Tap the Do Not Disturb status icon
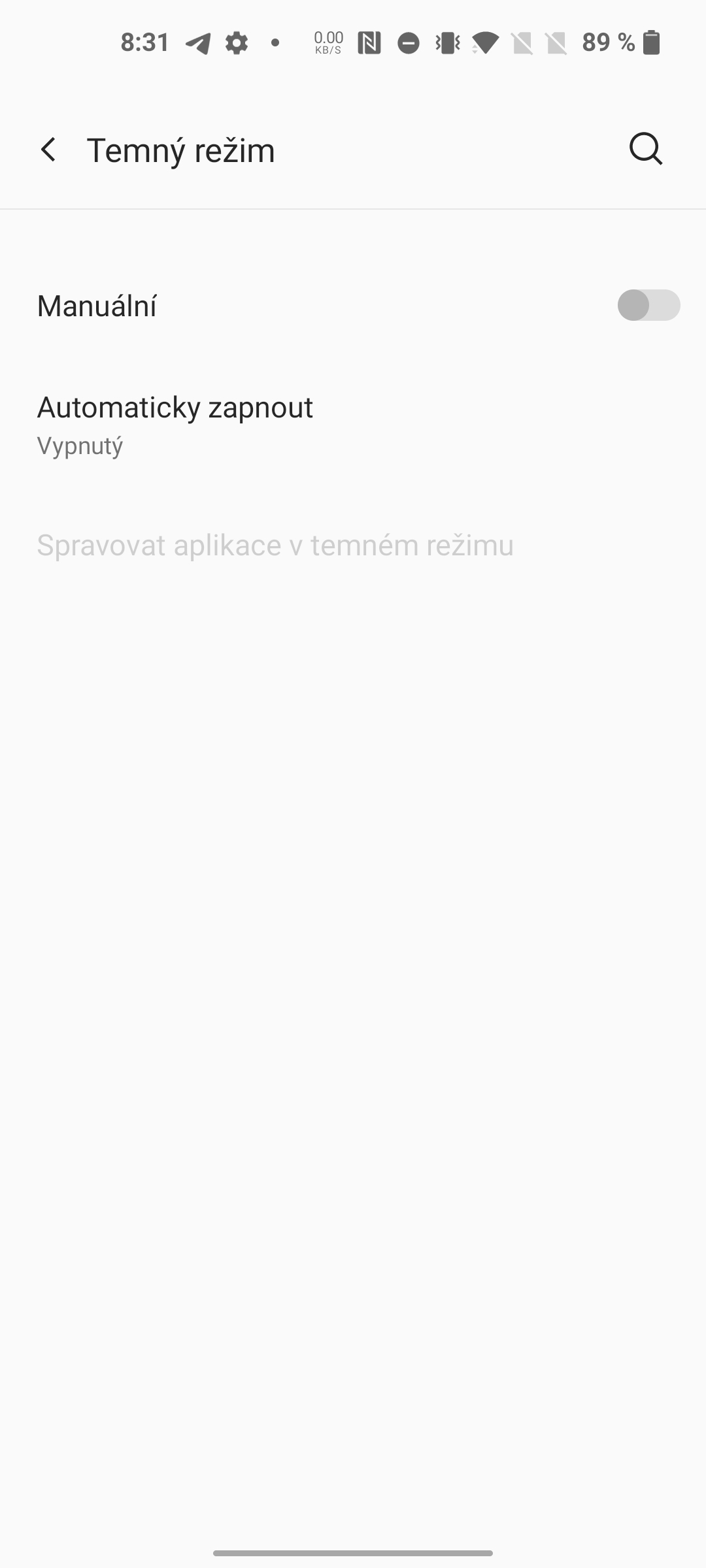 point(409,42)
